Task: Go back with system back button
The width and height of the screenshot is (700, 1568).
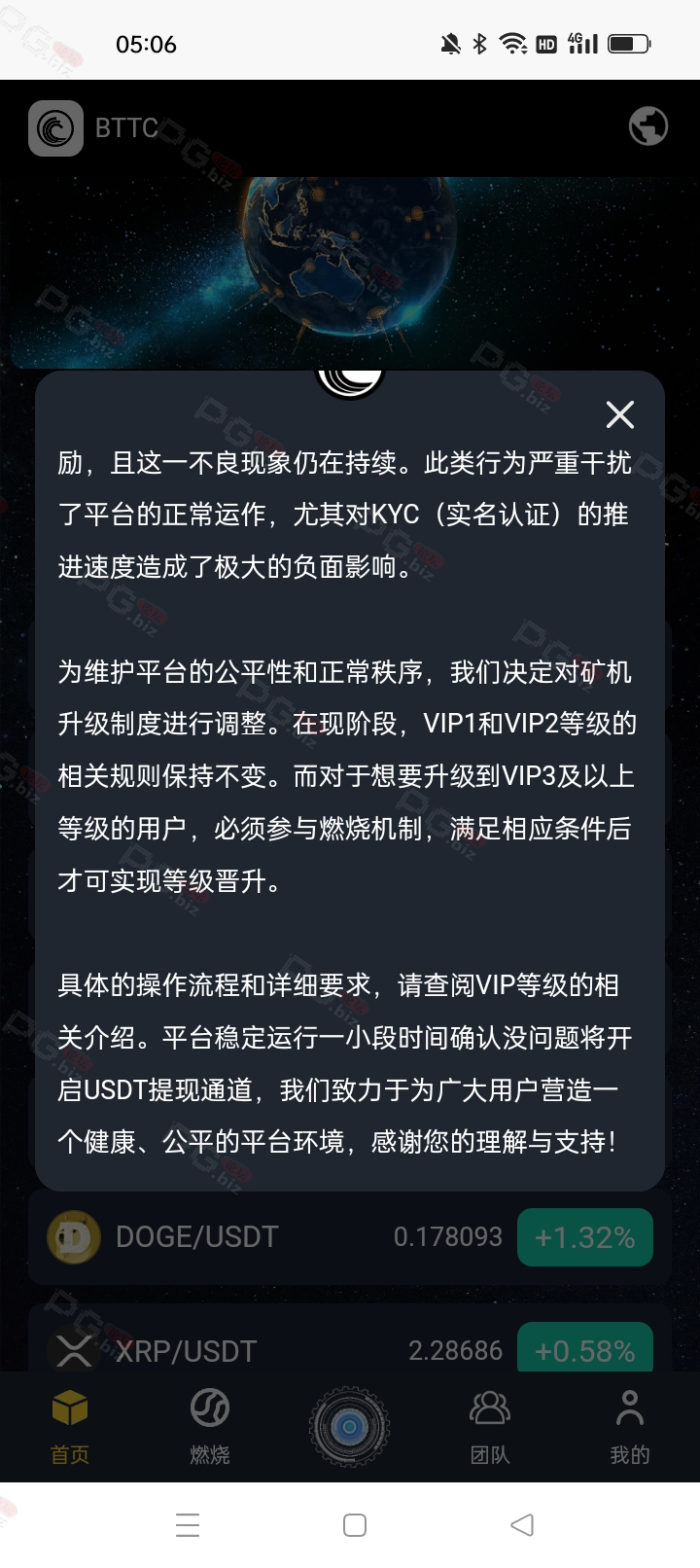Action: [x=522, y=1524]
